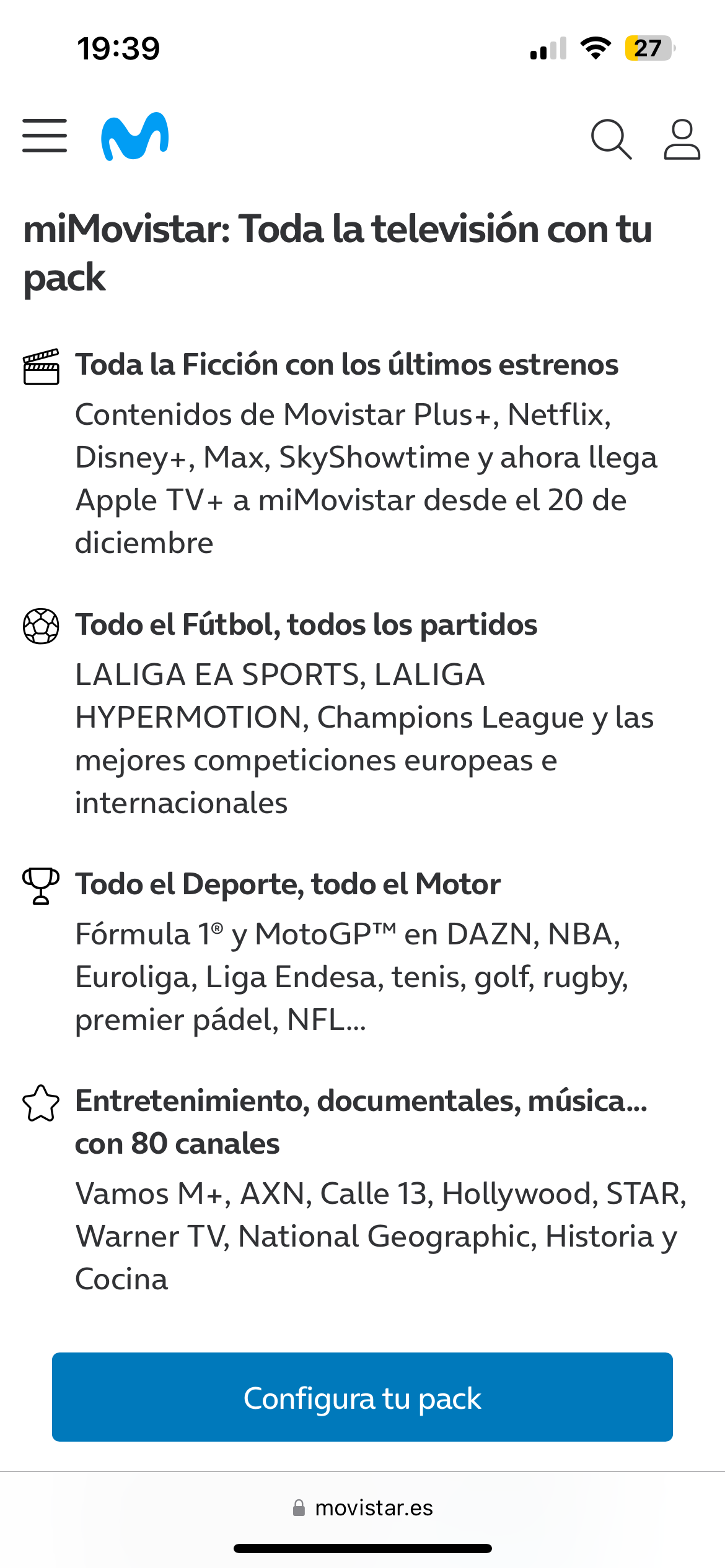Open the user account icon
725x1568 pixels.
click(682, 139)
